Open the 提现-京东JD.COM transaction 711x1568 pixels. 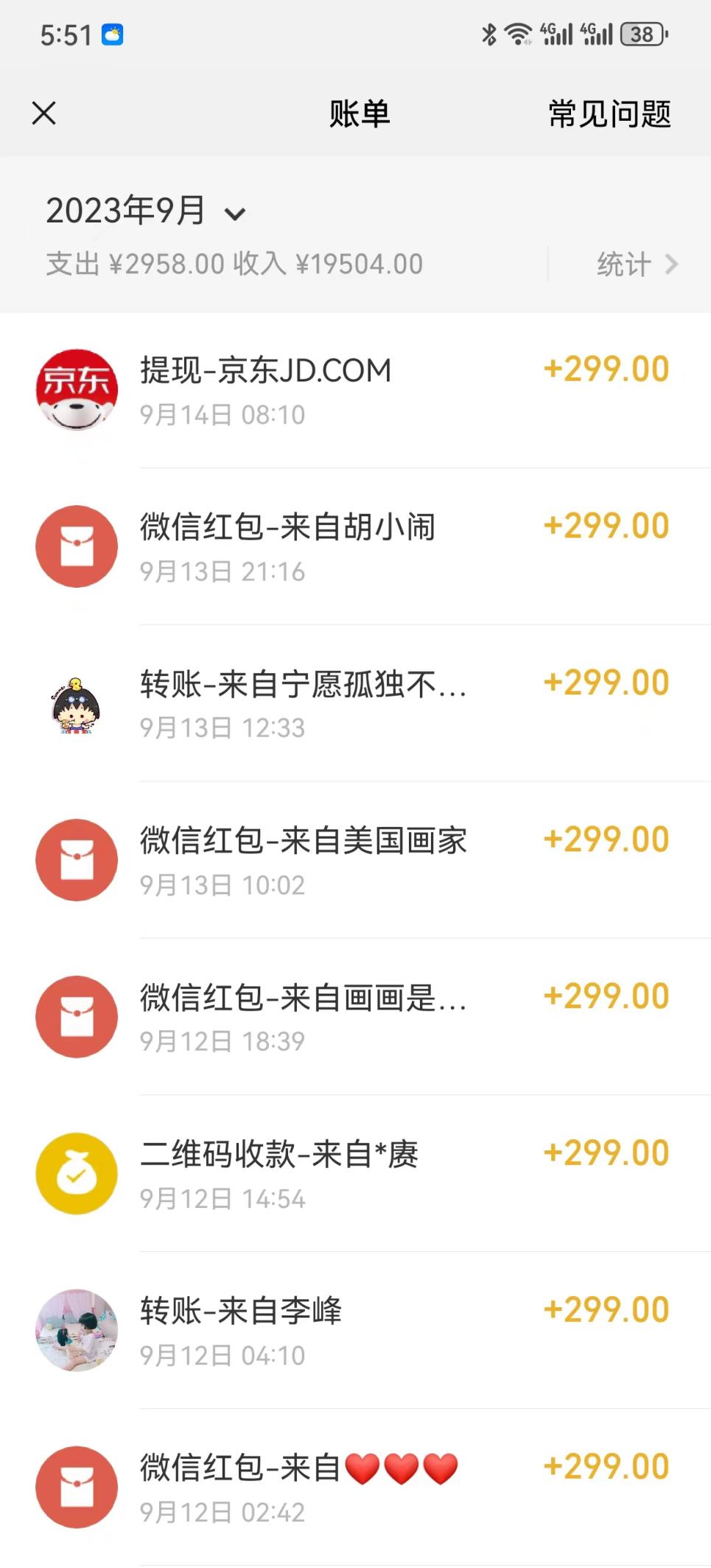[354, 390]
